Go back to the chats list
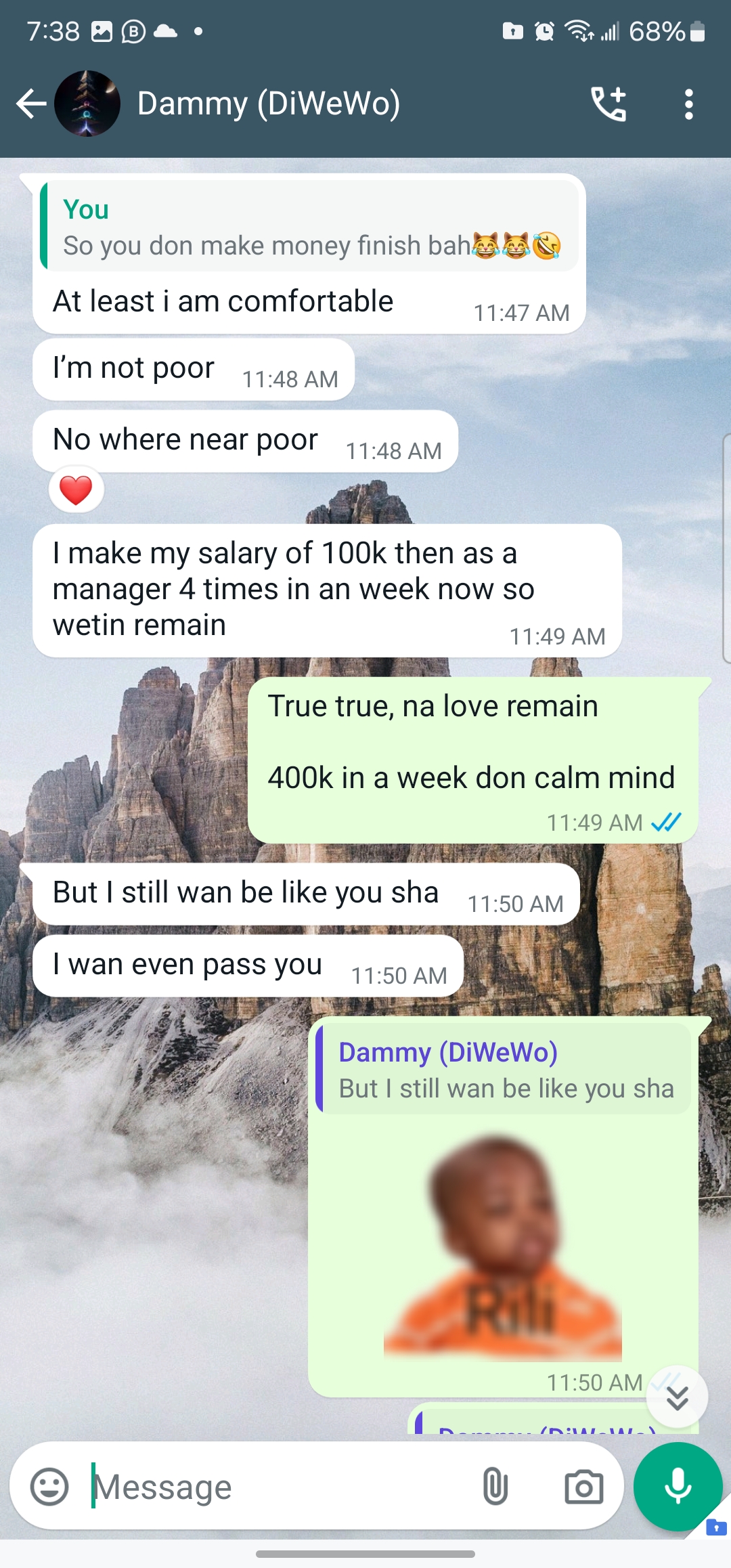This screenshot has height=1568, width=731. [30, 104]
